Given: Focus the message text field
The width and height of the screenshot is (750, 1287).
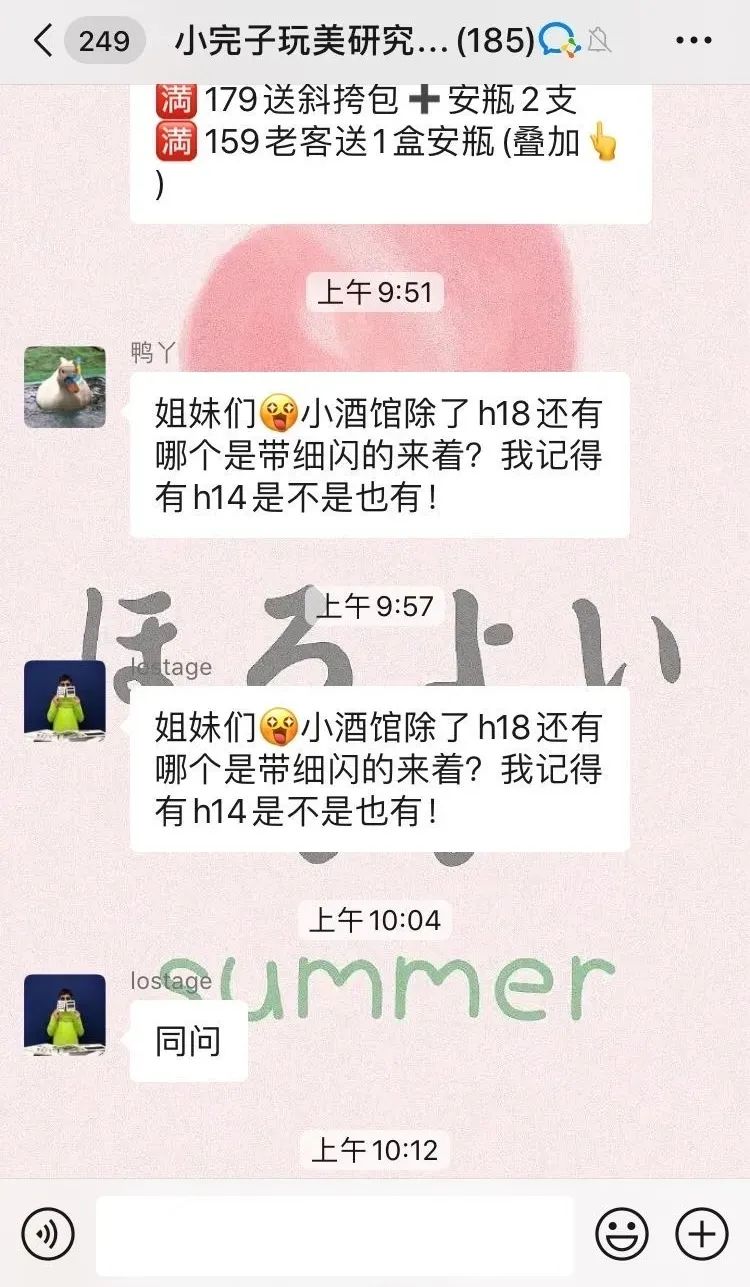Looking at the screenshot, I should pos(335,1235).
